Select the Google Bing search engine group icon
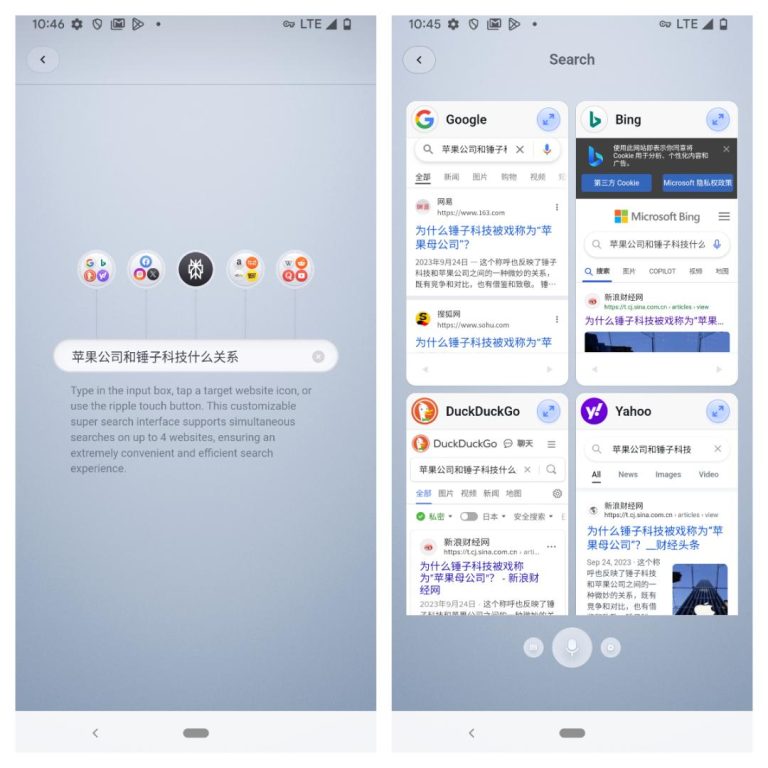 click(97, 269)
